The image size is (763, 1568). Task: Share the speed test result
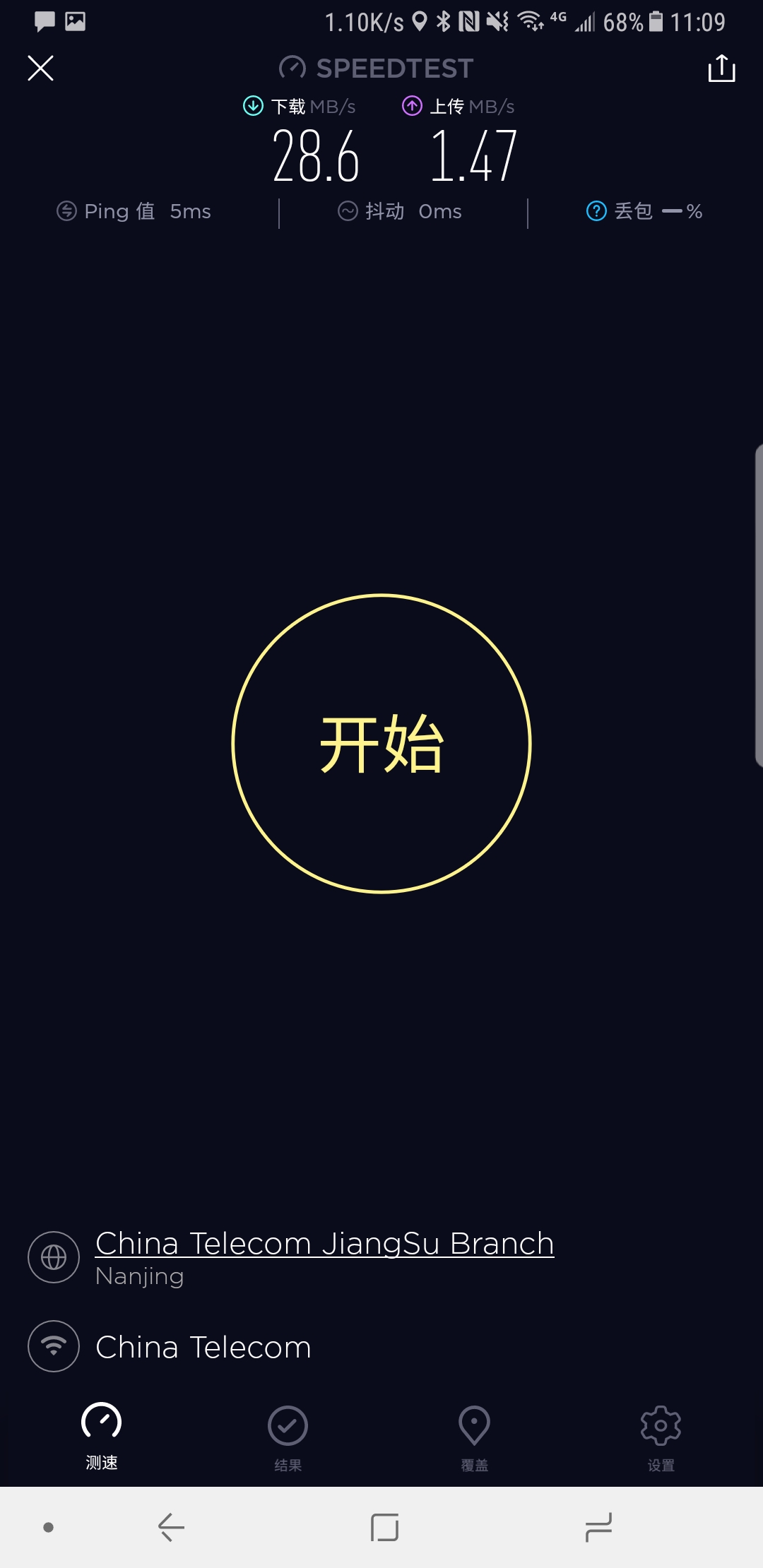click(721, 69)
